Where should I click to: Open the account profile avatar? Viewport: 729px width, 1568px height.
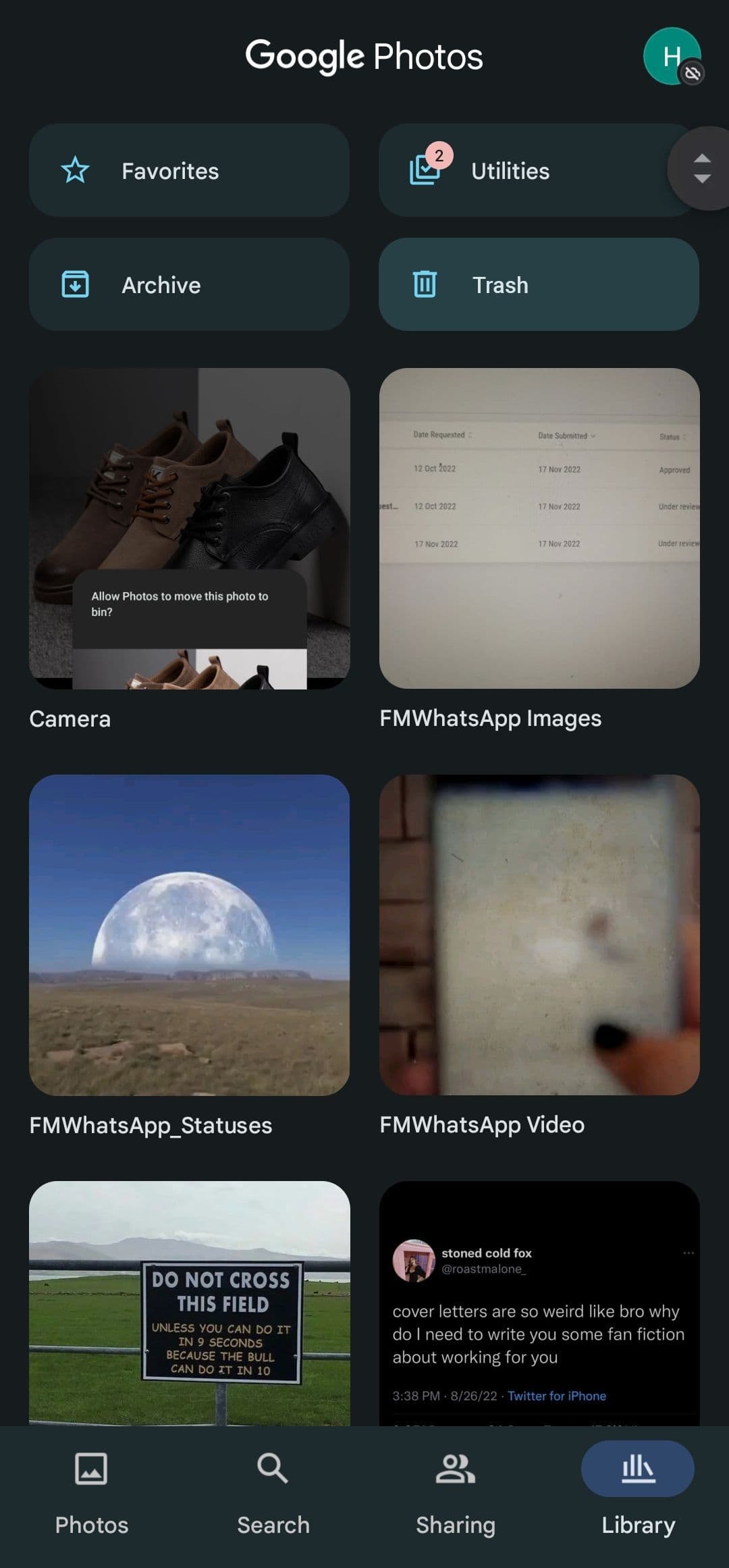click(x=672, y=57)
